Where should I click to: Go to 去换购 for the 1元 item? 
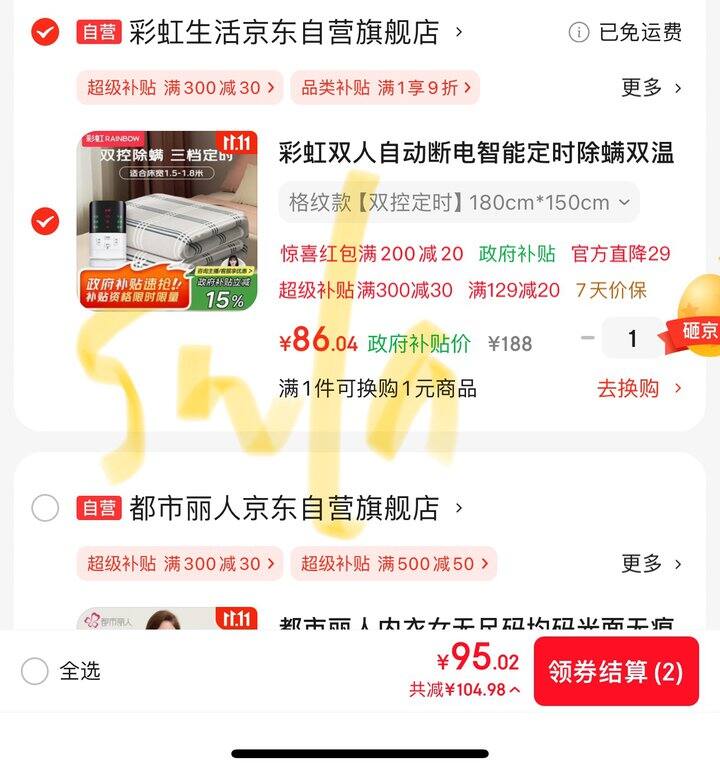(x=639, y=388)
